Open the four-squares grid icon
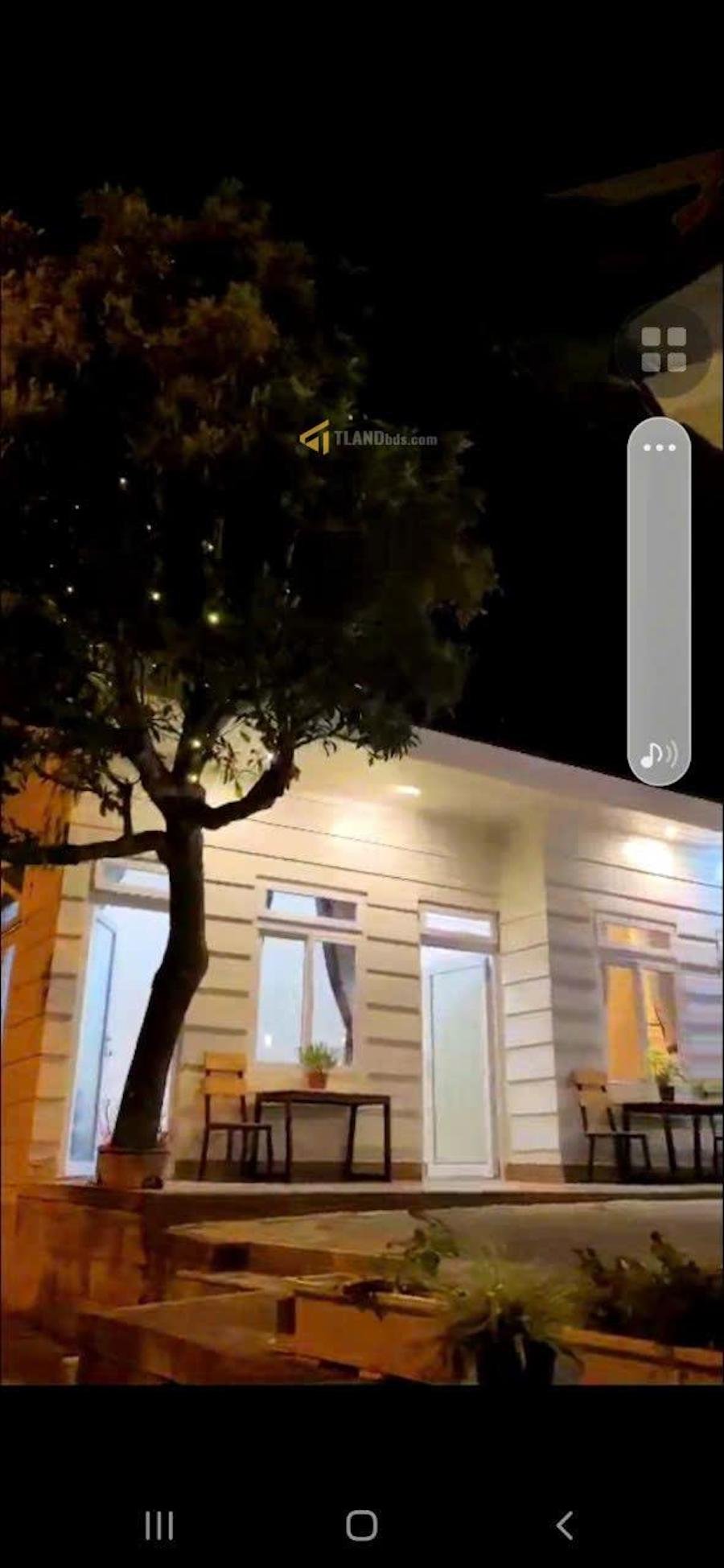 tap(664, 349)
